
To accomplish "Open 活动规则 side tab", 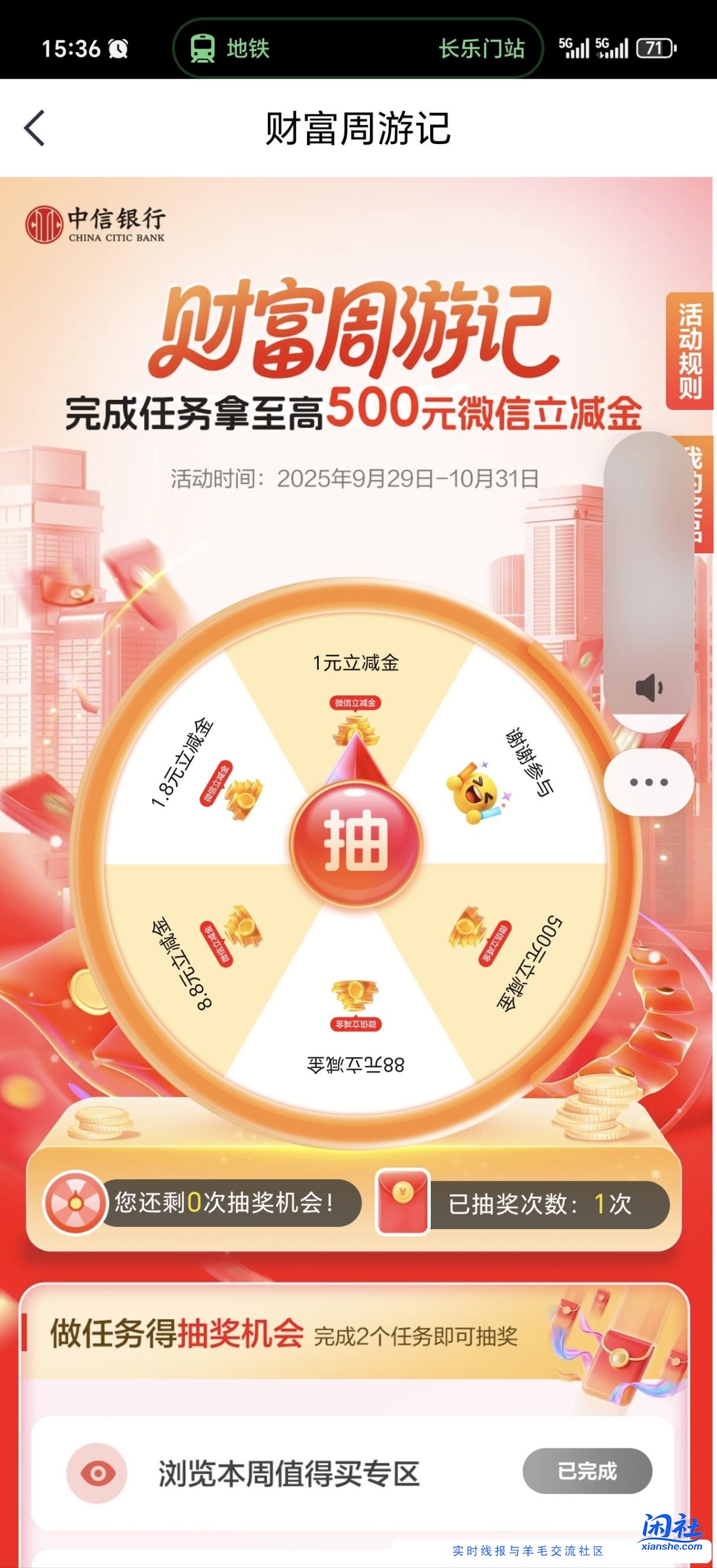I will [690, 351].
